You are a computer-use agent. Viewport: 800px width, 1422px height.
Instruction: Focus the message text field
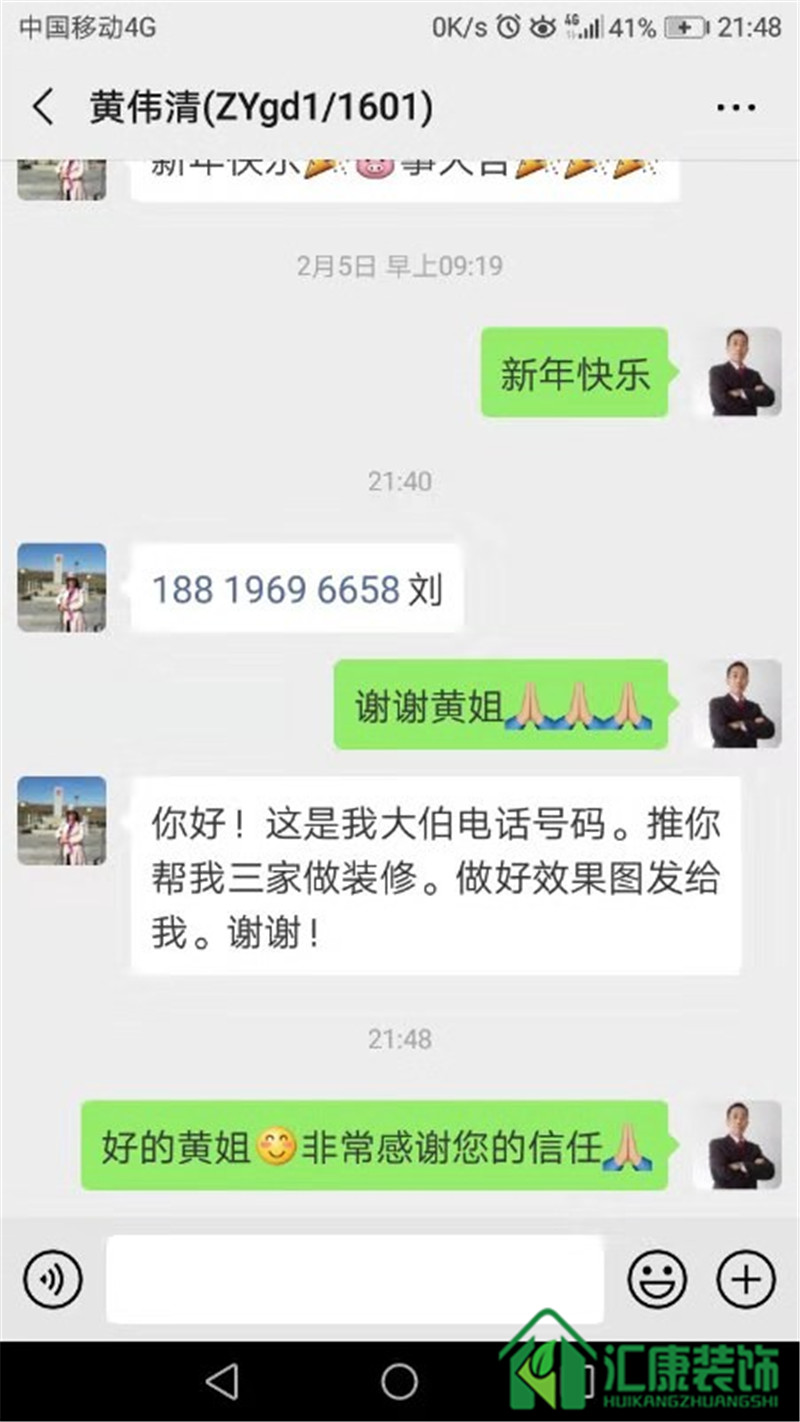tap(355, 1279)
